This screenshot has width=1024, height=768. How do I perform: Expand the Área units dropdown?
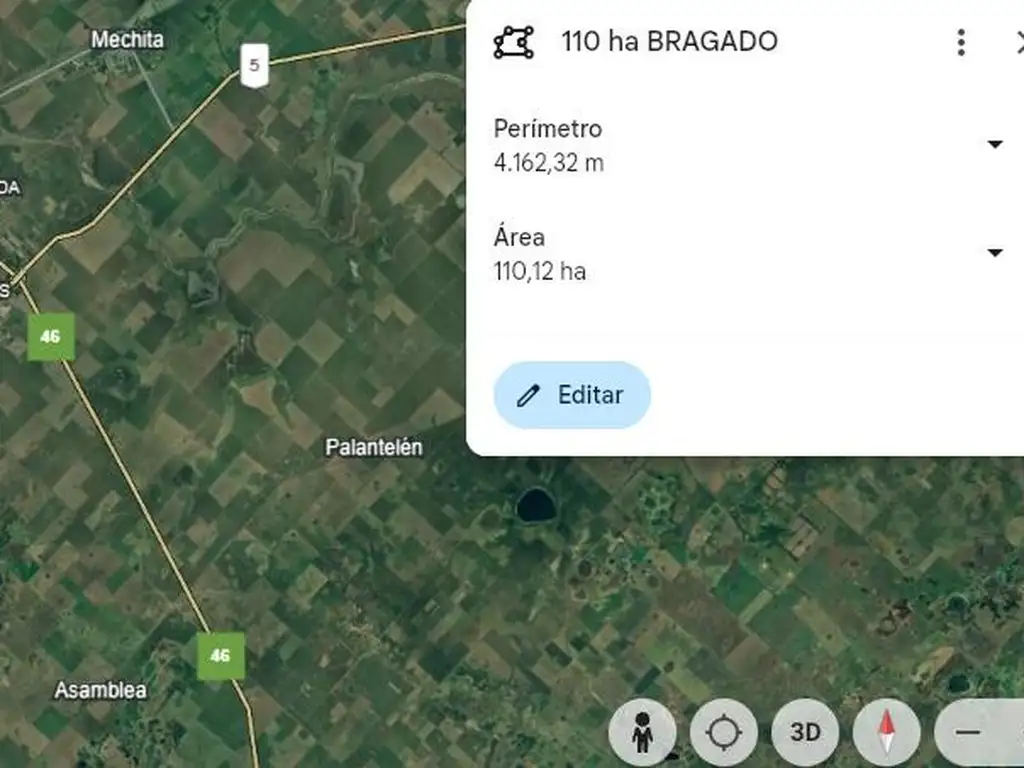[994, 253]
